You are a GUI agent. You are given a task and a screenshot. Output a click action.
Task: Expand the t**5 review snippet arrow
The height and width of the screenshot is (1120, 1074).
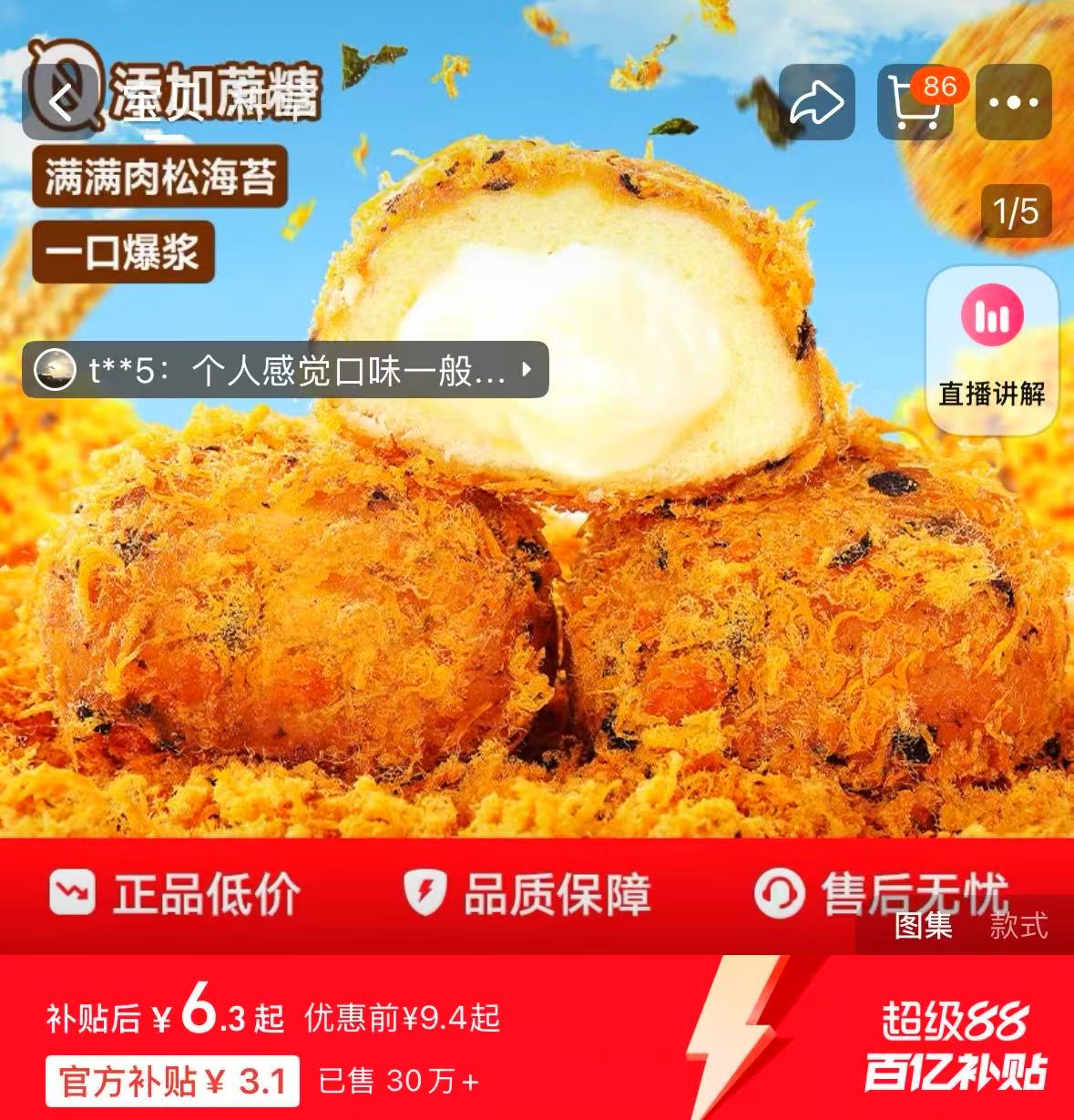tap(527, 368)
